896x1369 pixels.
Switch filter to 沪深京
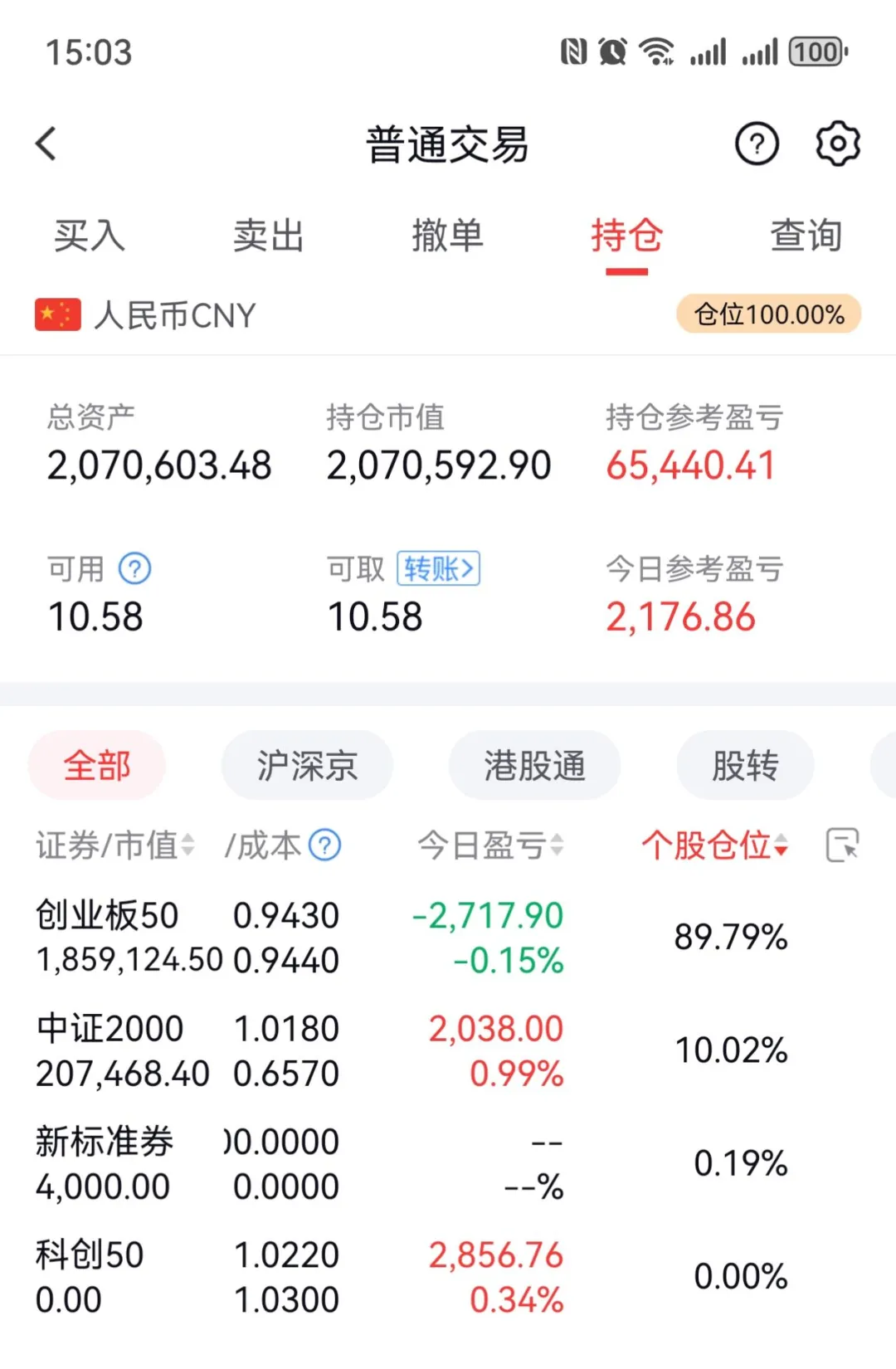coord(307,765)
